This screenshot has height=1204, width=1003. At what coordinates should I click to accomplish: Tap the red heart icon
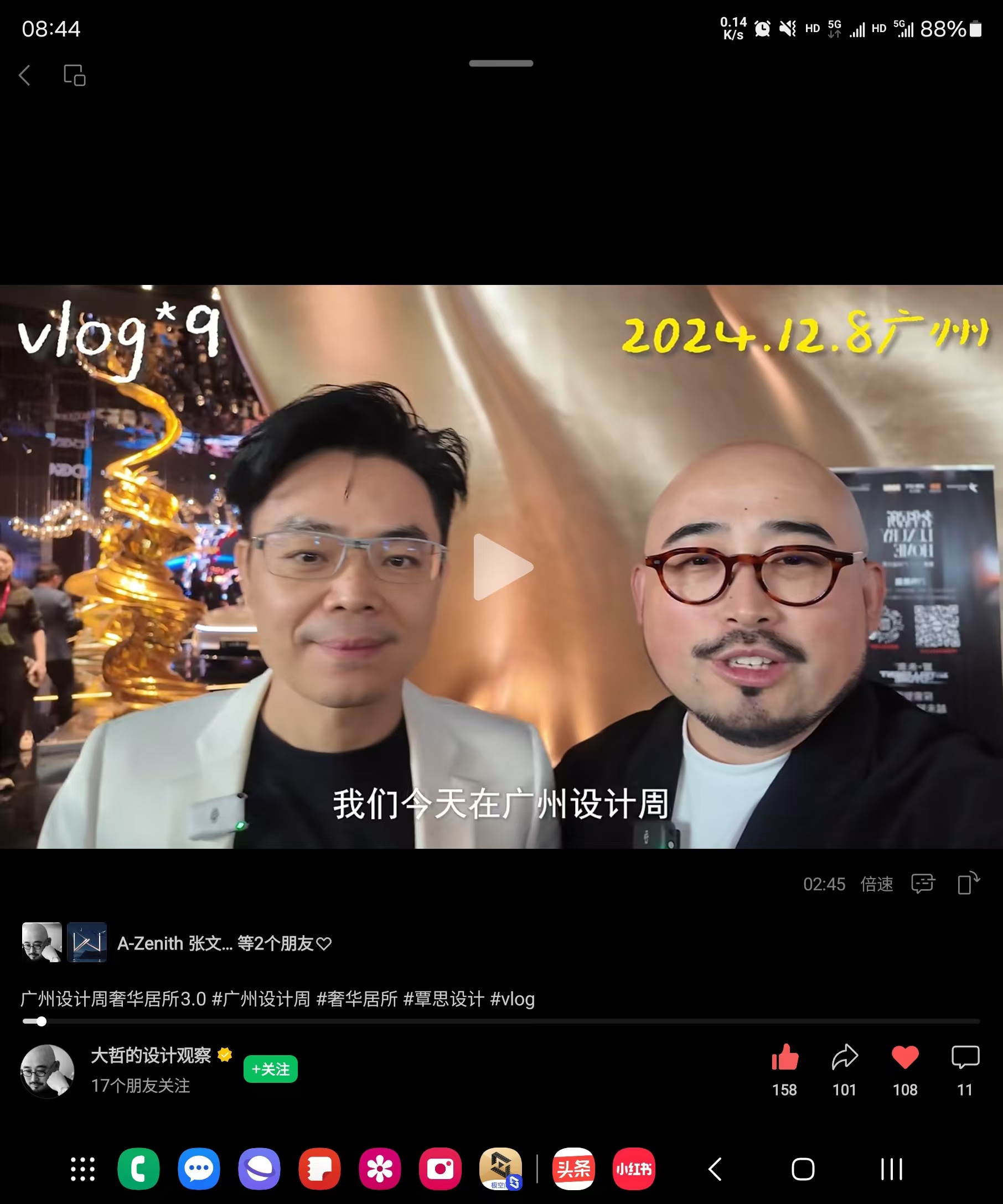[904, 1058]
